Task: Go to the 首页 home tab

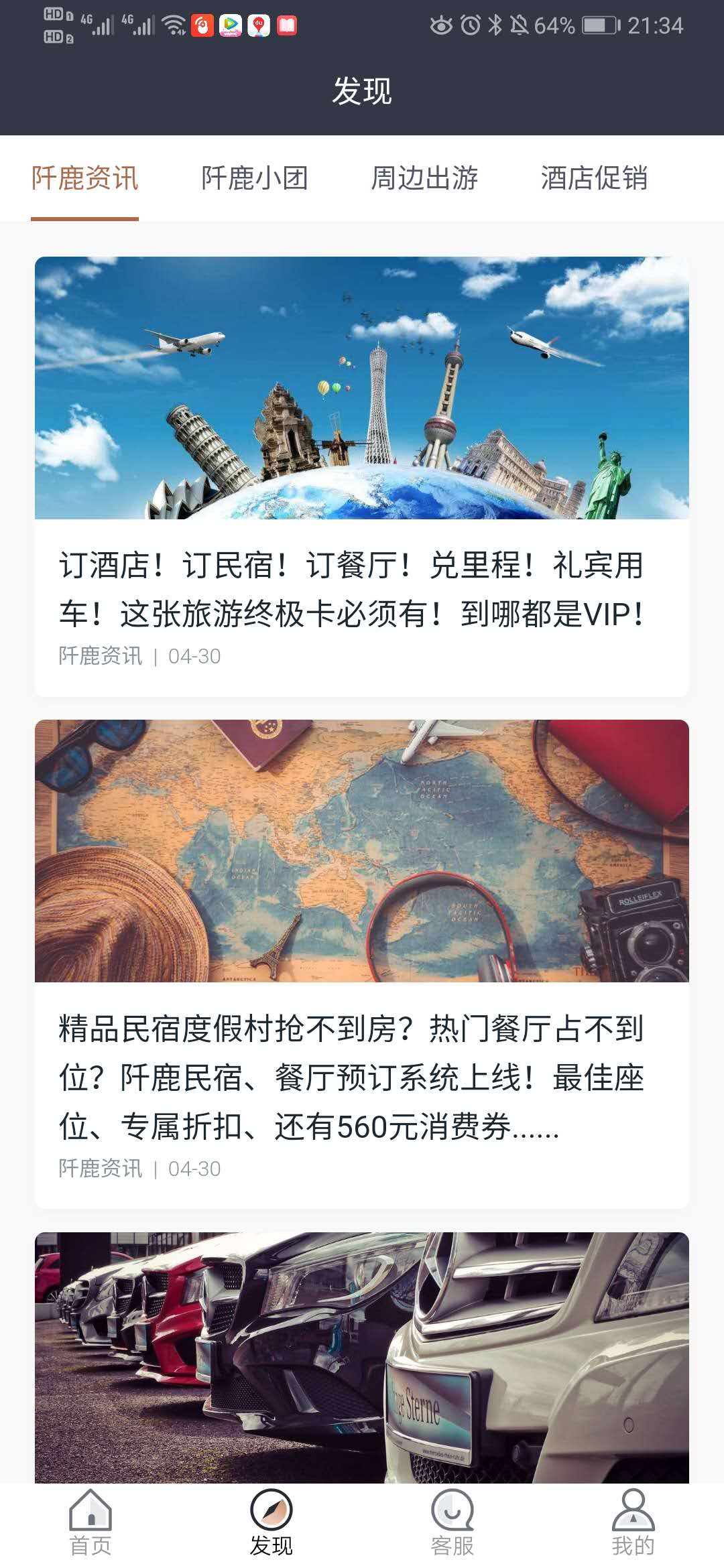Action: click(90, 1524)
